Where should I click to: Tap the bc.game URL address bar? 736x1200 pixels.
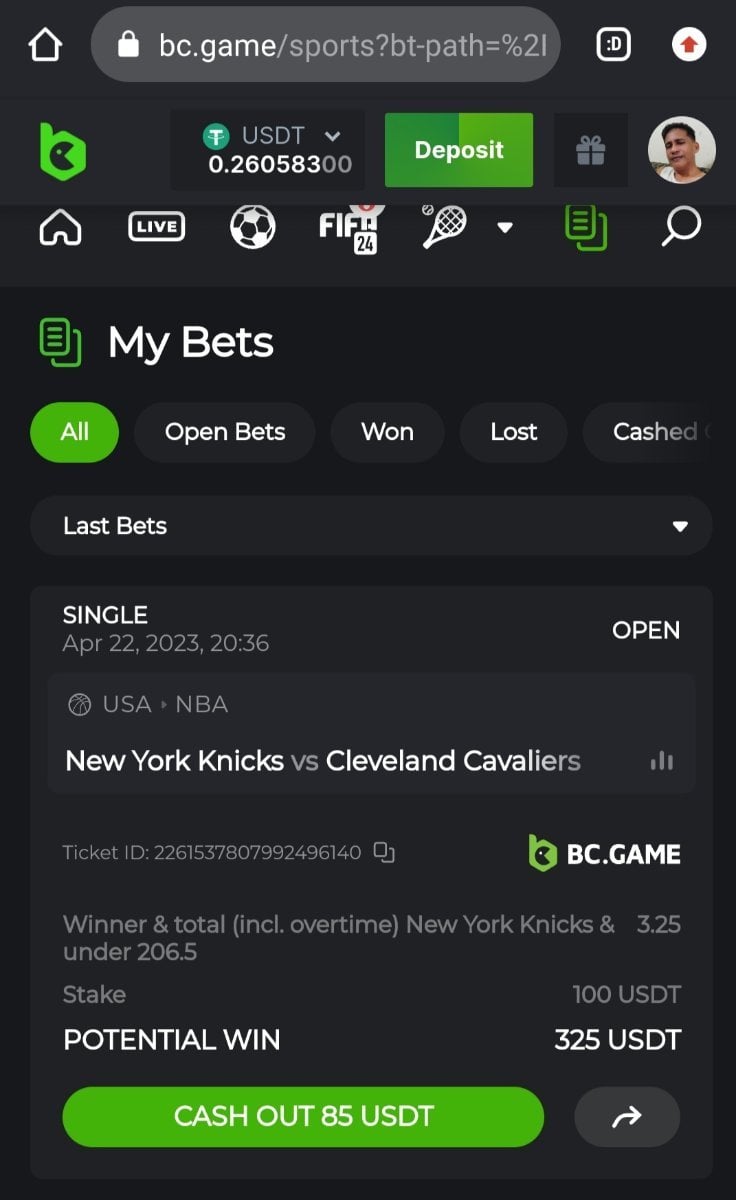tap(325, 45)
